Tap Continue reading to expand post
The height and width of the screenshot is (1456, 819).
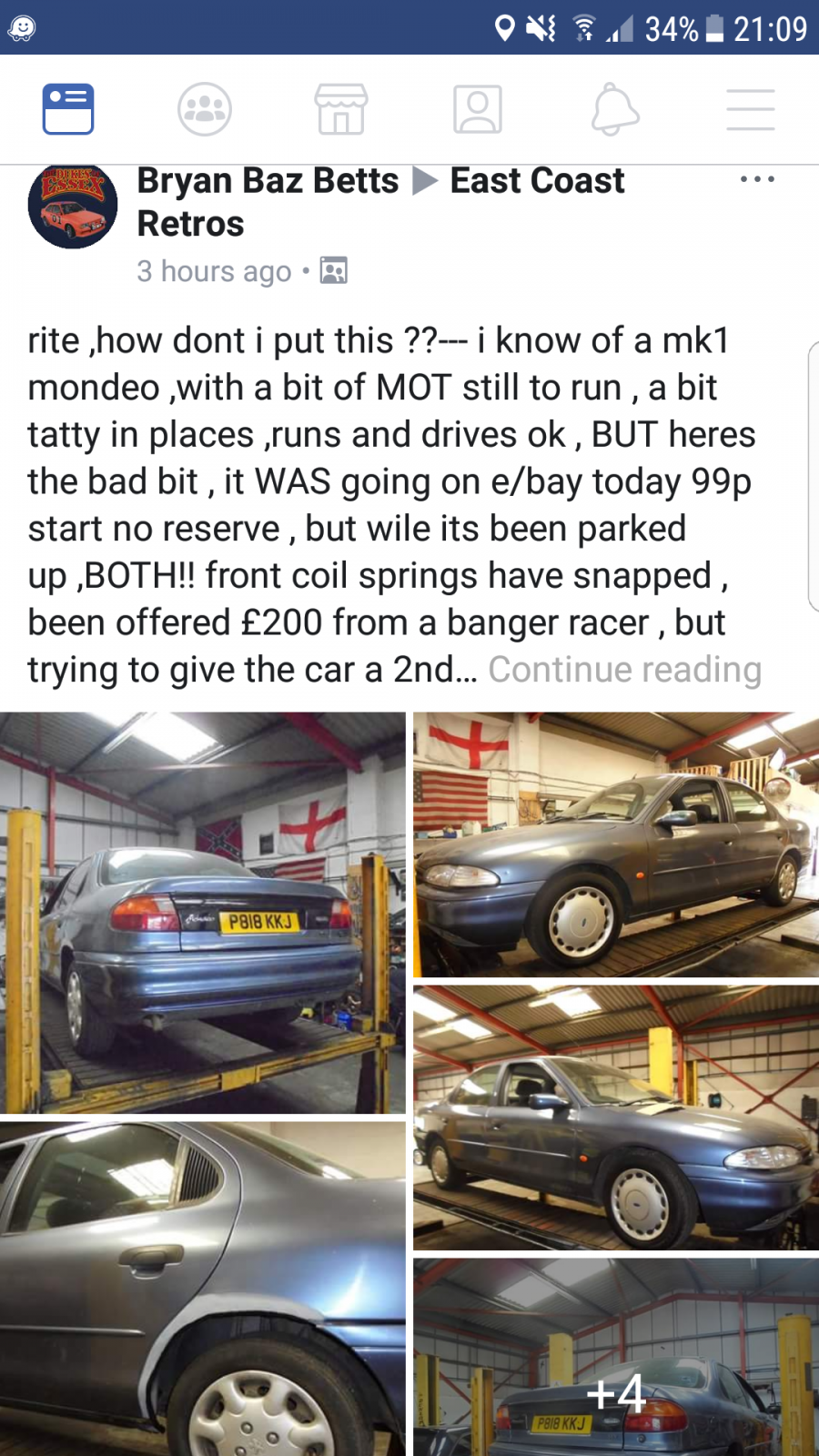(x=625, y=670)
